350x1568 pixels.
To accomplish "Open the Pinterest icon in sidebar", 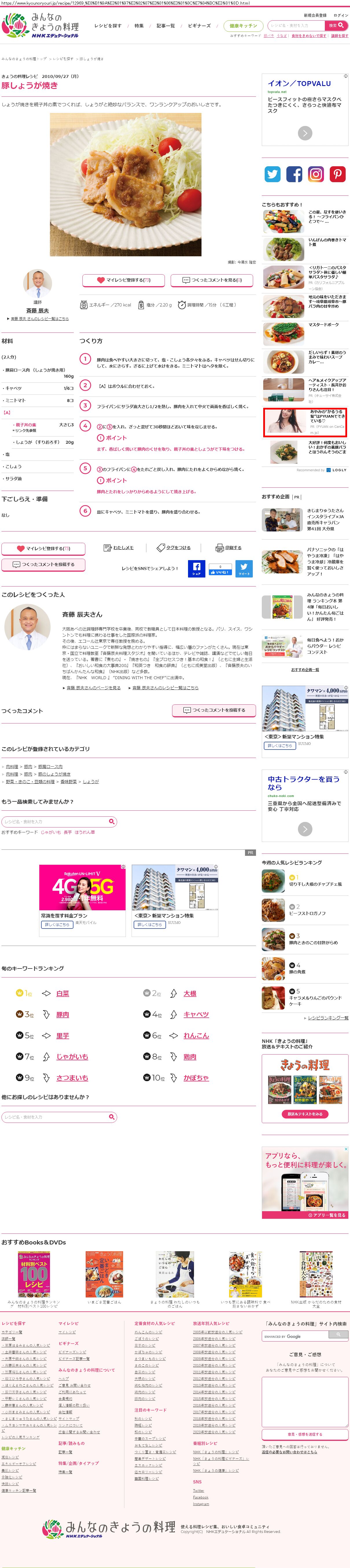I will 338,174.
